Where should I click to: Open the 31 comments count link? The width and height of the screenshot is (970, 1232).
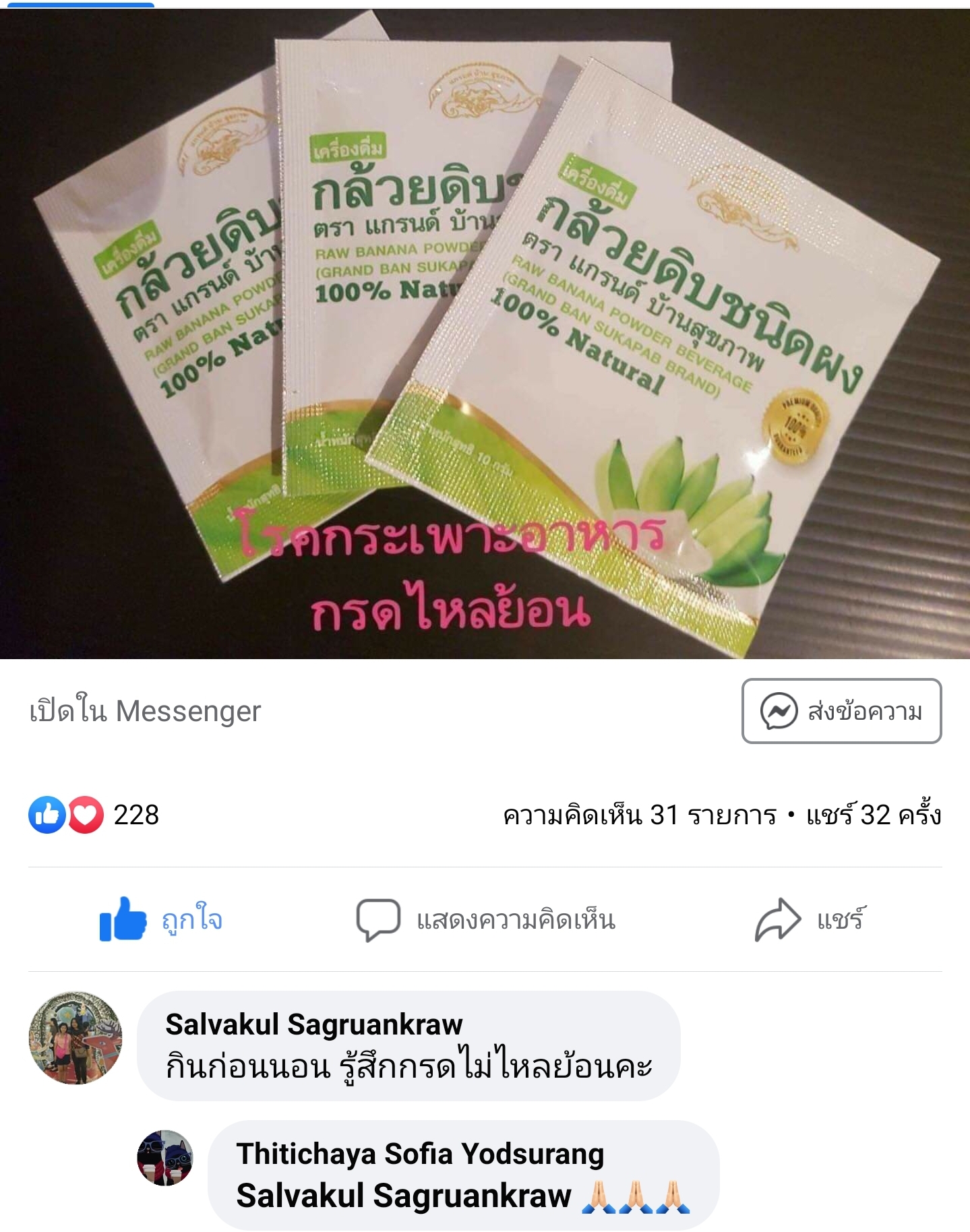pos(639,815)
